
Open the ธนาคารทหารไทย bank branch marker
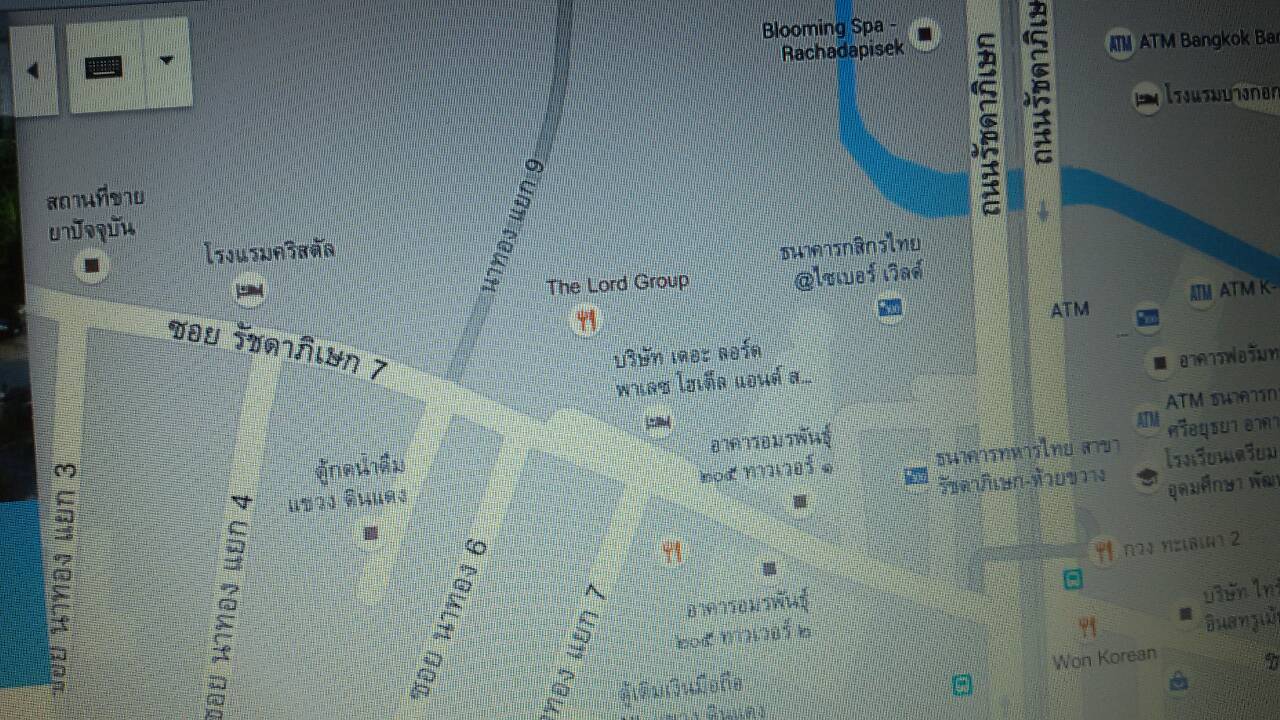pyautogui.click(x=915, y=477)
